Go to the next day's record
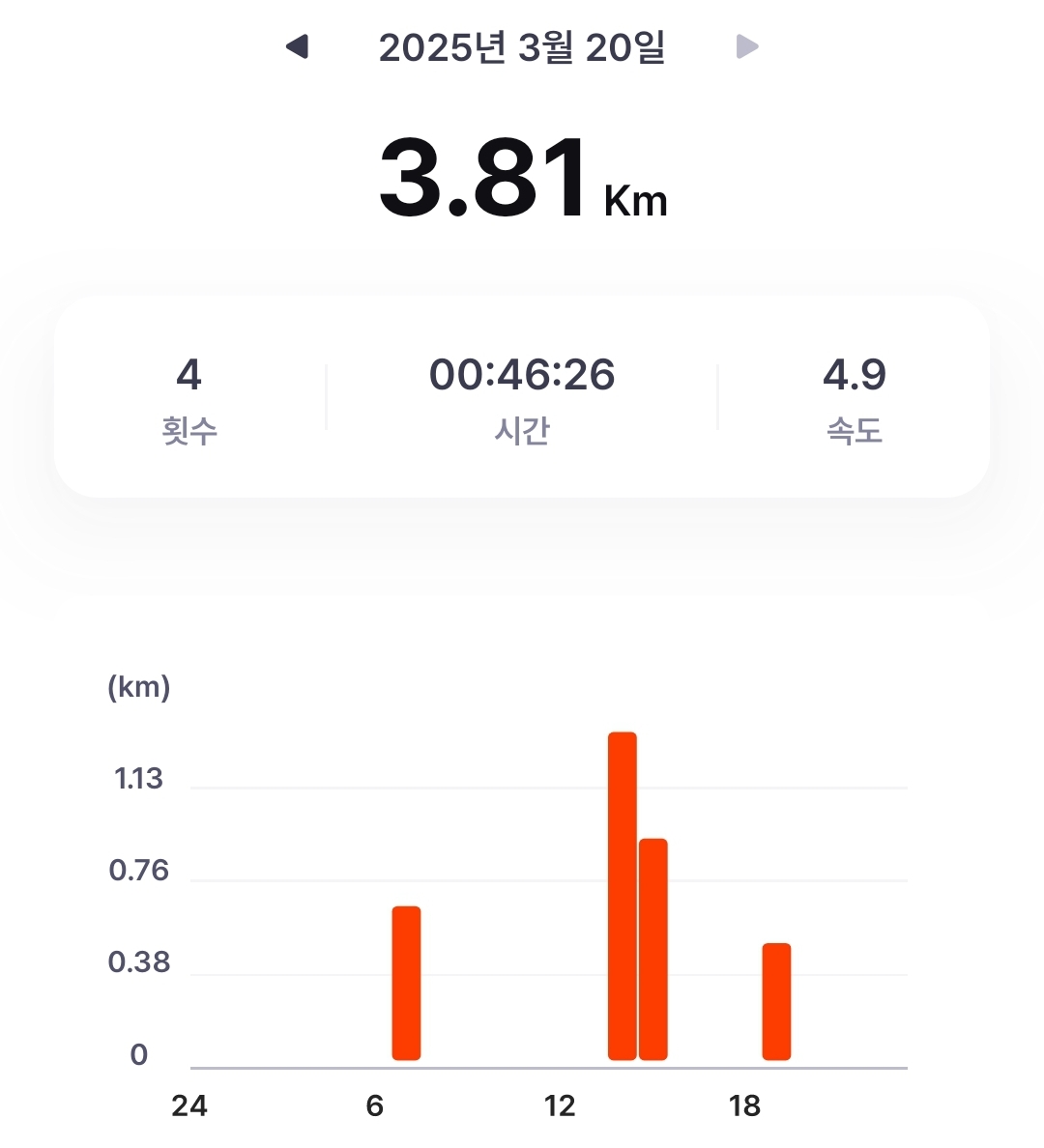Viewport: 1044px width, 1148px height. coord(746,46)
